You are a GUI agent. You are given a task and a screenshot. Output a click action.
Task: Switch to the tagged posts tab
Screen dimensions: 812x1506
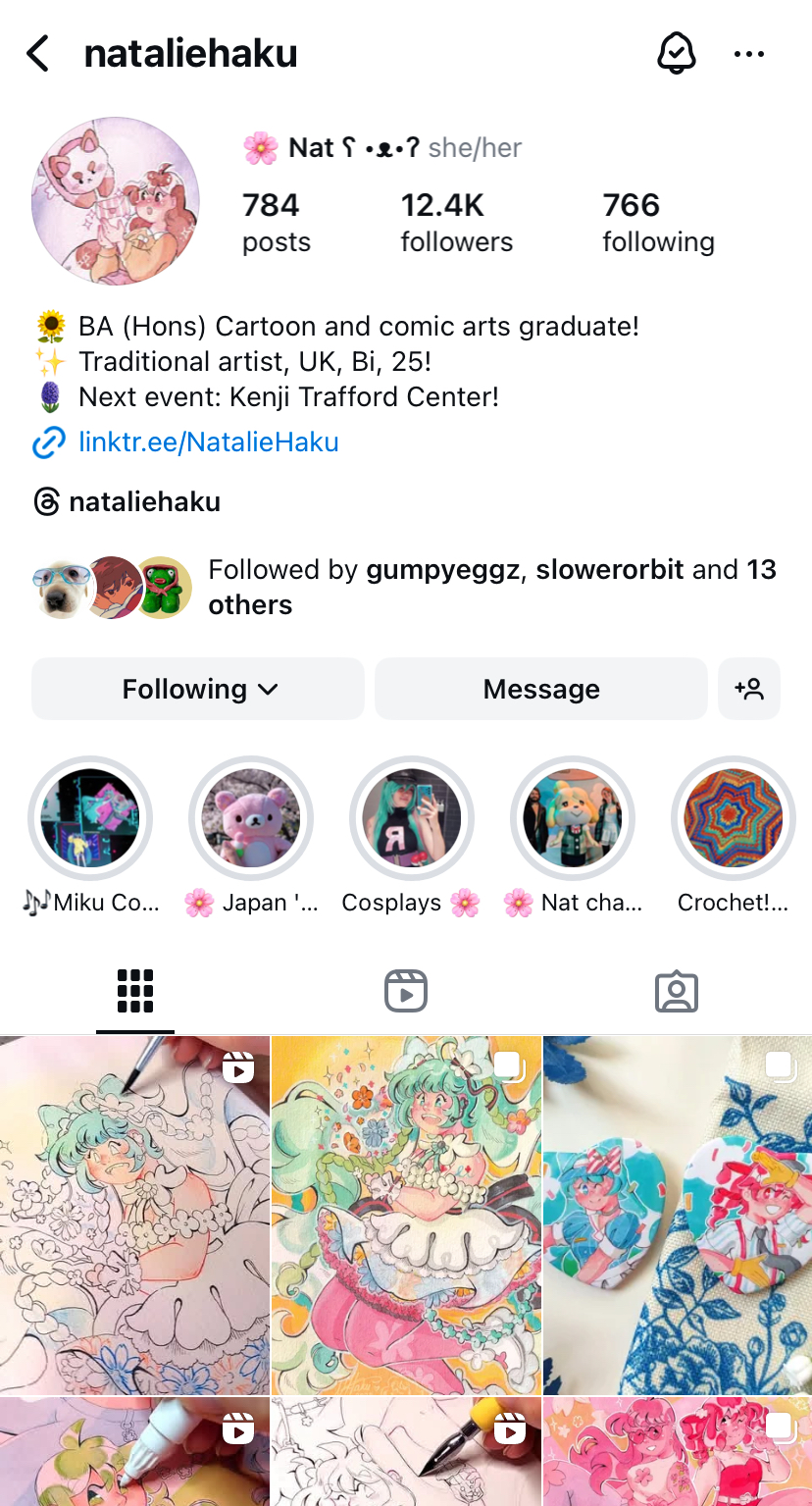coord(676,991)
